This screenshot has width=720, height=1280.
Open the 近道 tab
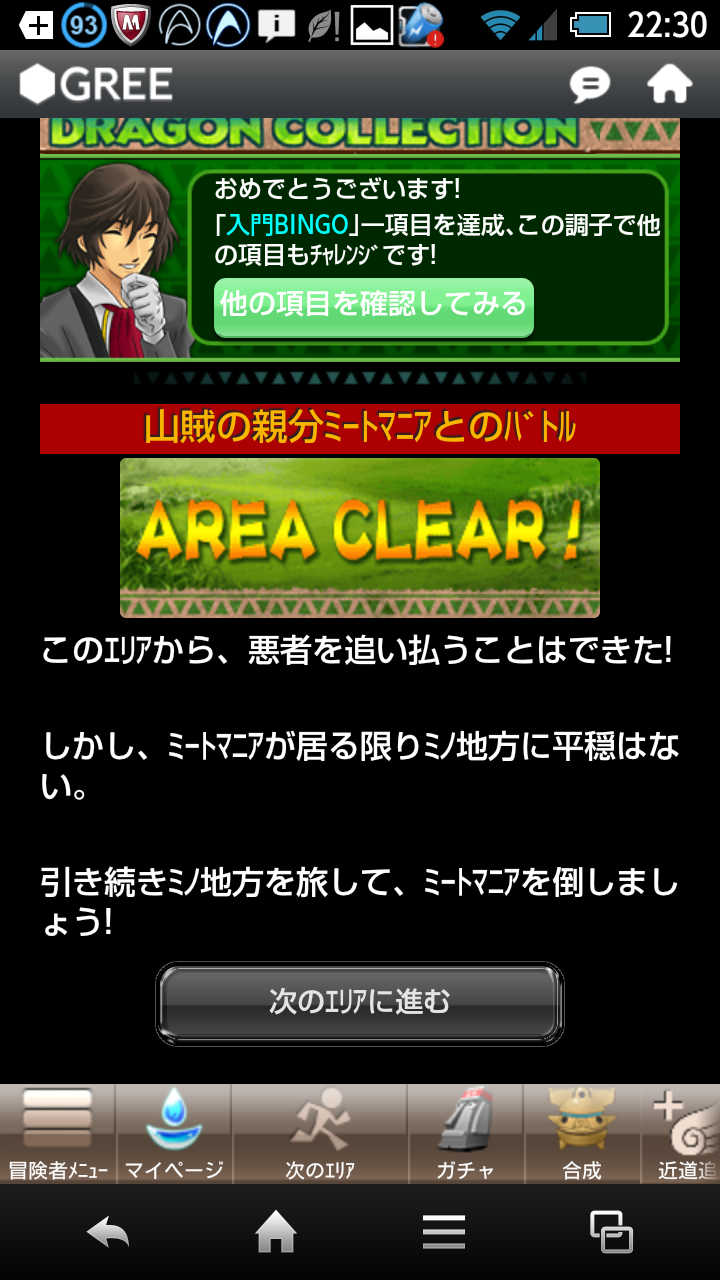pyautogui.click(x=686, y=1134)
